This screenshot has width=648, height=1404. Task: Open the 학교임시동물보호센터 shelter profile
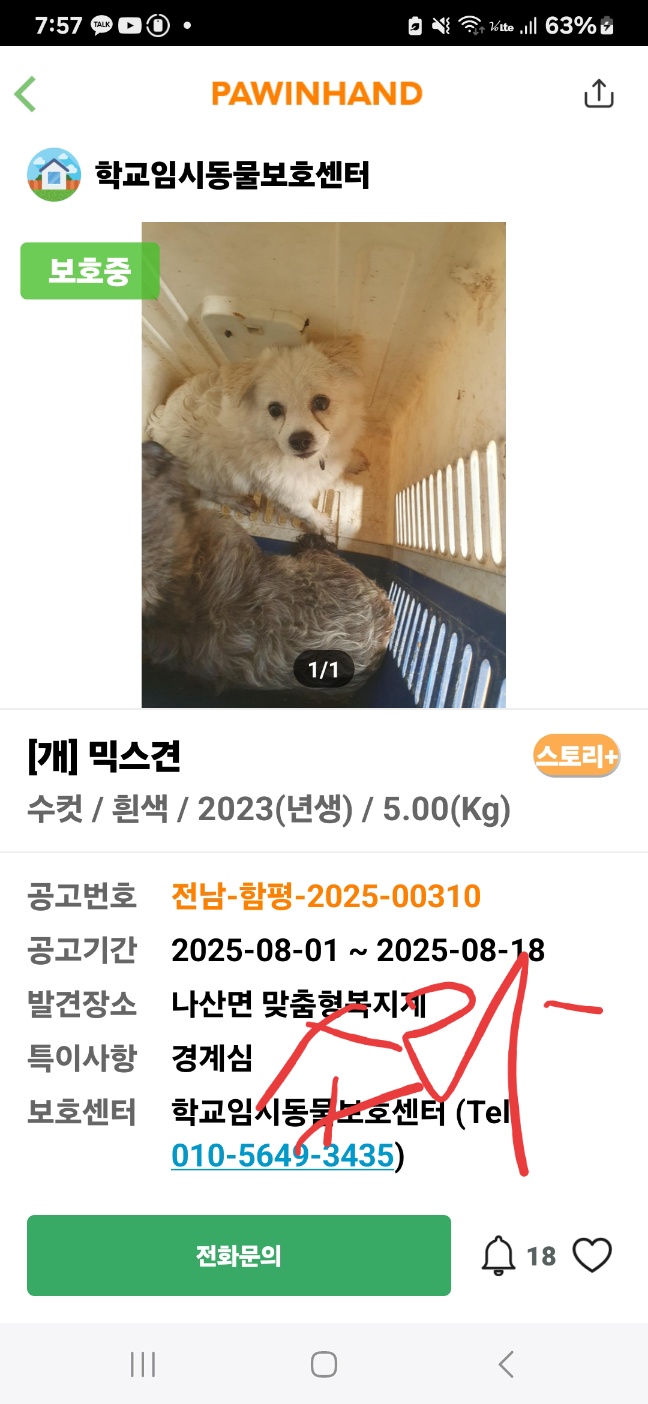(232, 175)
